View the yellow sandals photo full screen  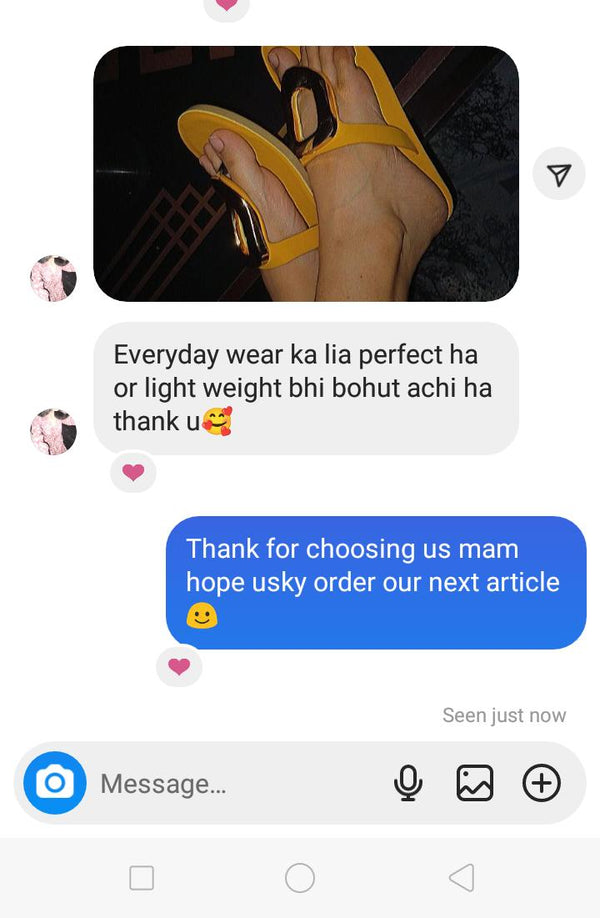click(306, 174)
